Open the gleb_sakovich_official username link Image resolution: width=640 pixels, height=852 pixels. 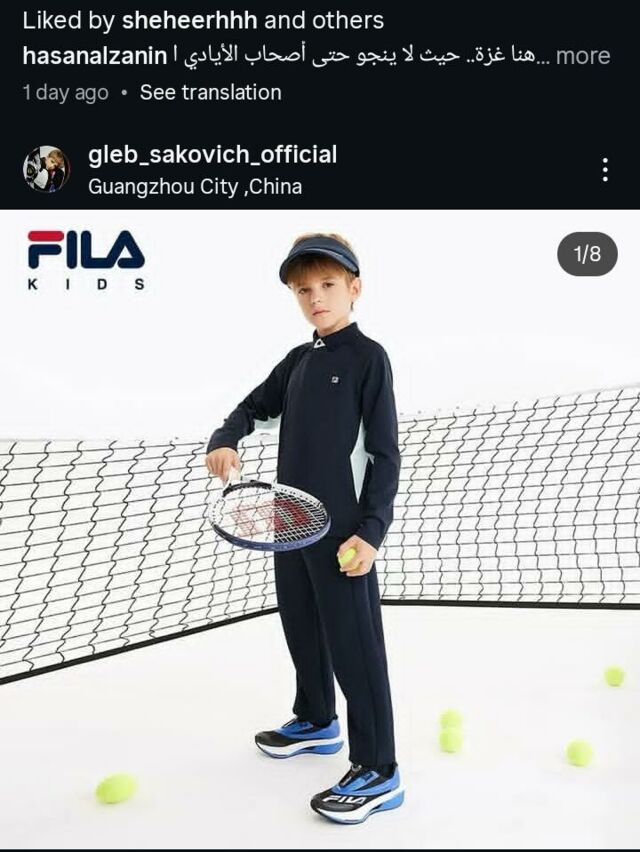click(212, 155)
